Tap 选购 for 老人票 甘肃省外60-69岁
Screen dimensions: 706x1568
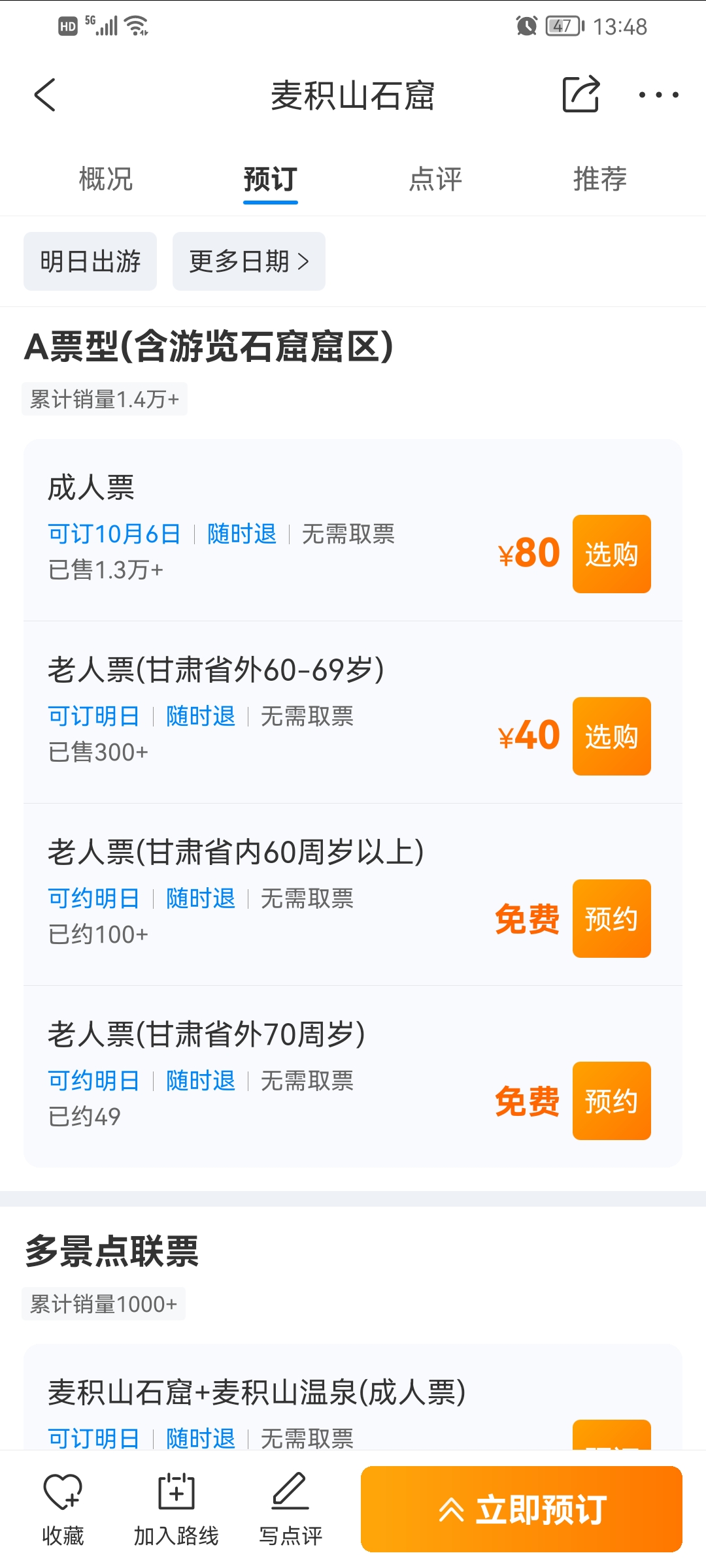click(612, 736)
